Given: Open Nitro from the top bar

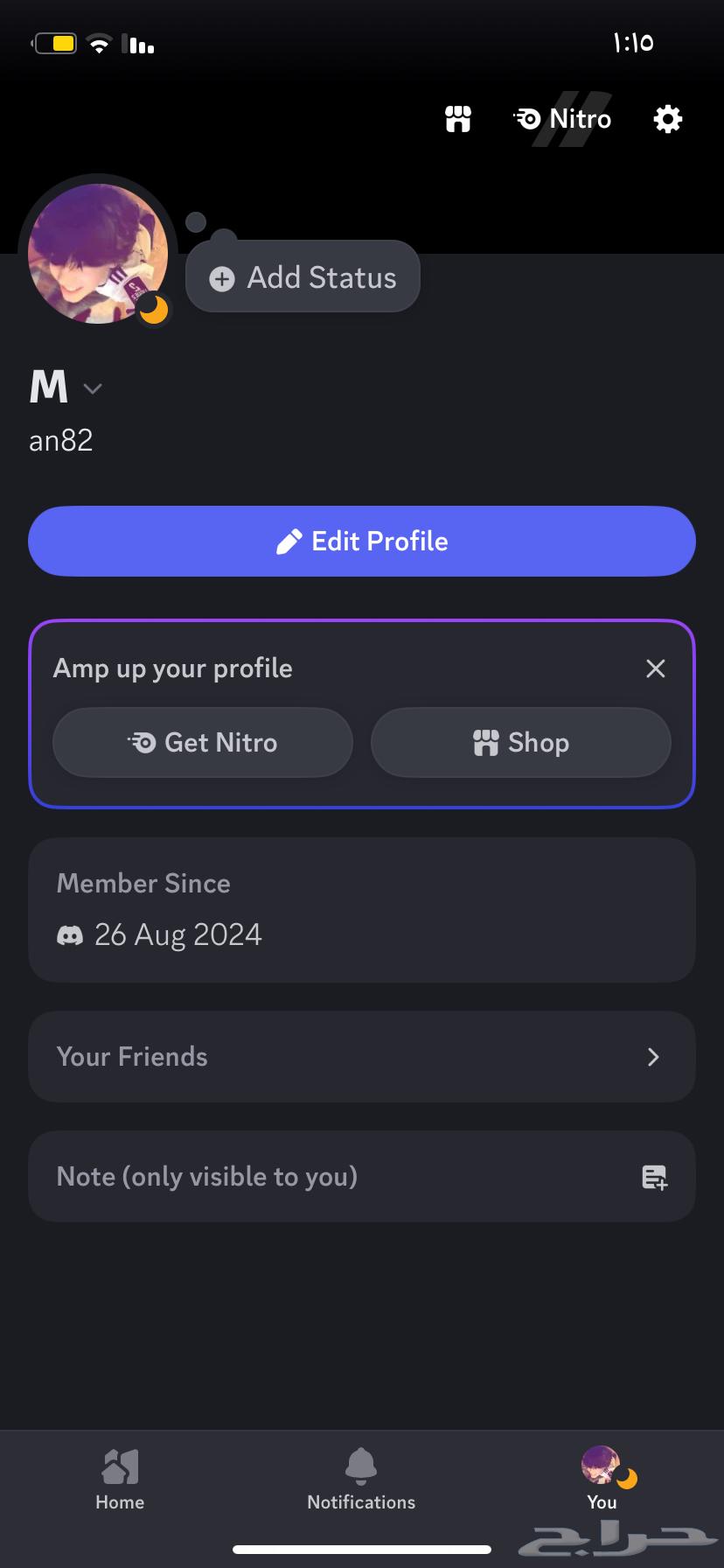Looking at the screenshot, I should coord(564,119).
